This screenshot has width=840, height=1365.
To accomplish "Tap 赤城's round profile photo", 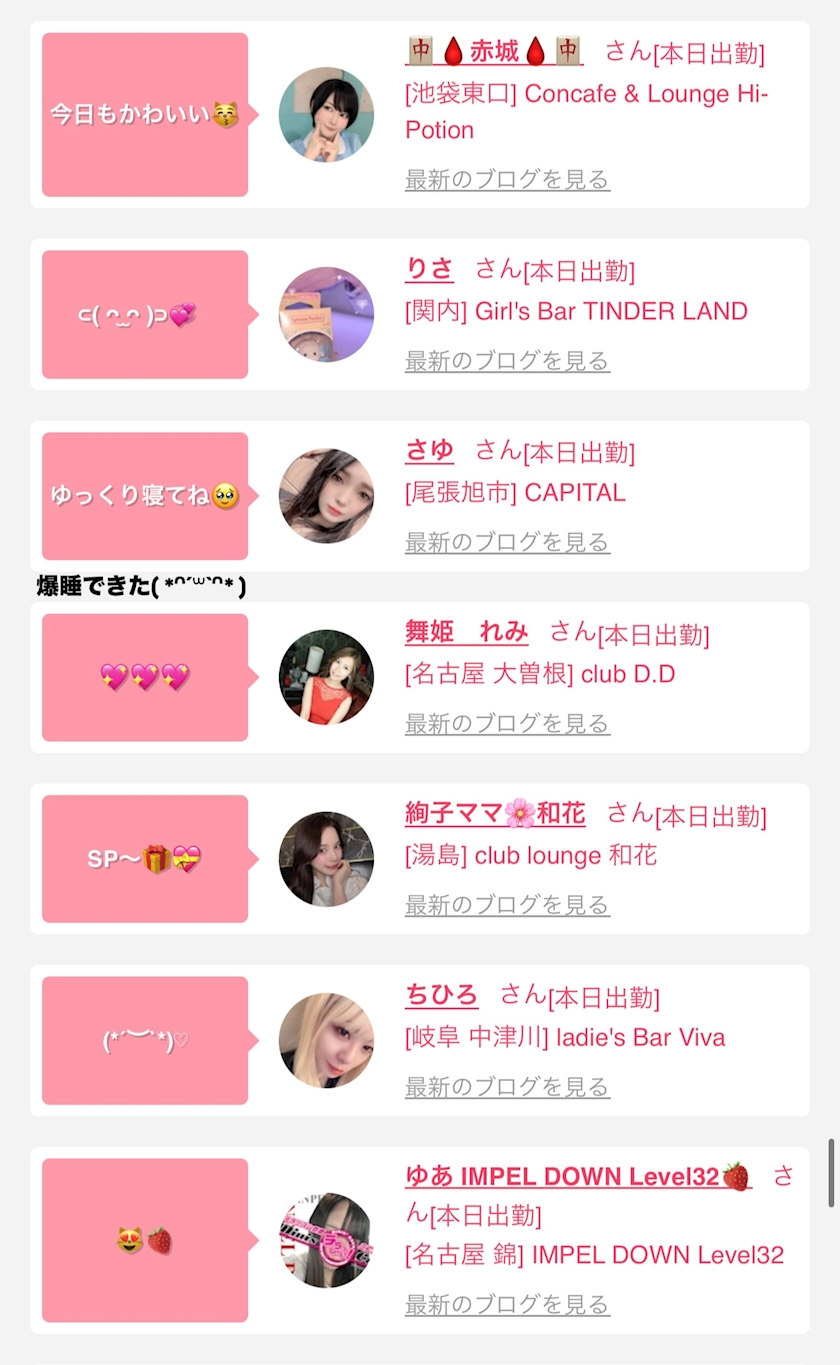I will 326,115.
